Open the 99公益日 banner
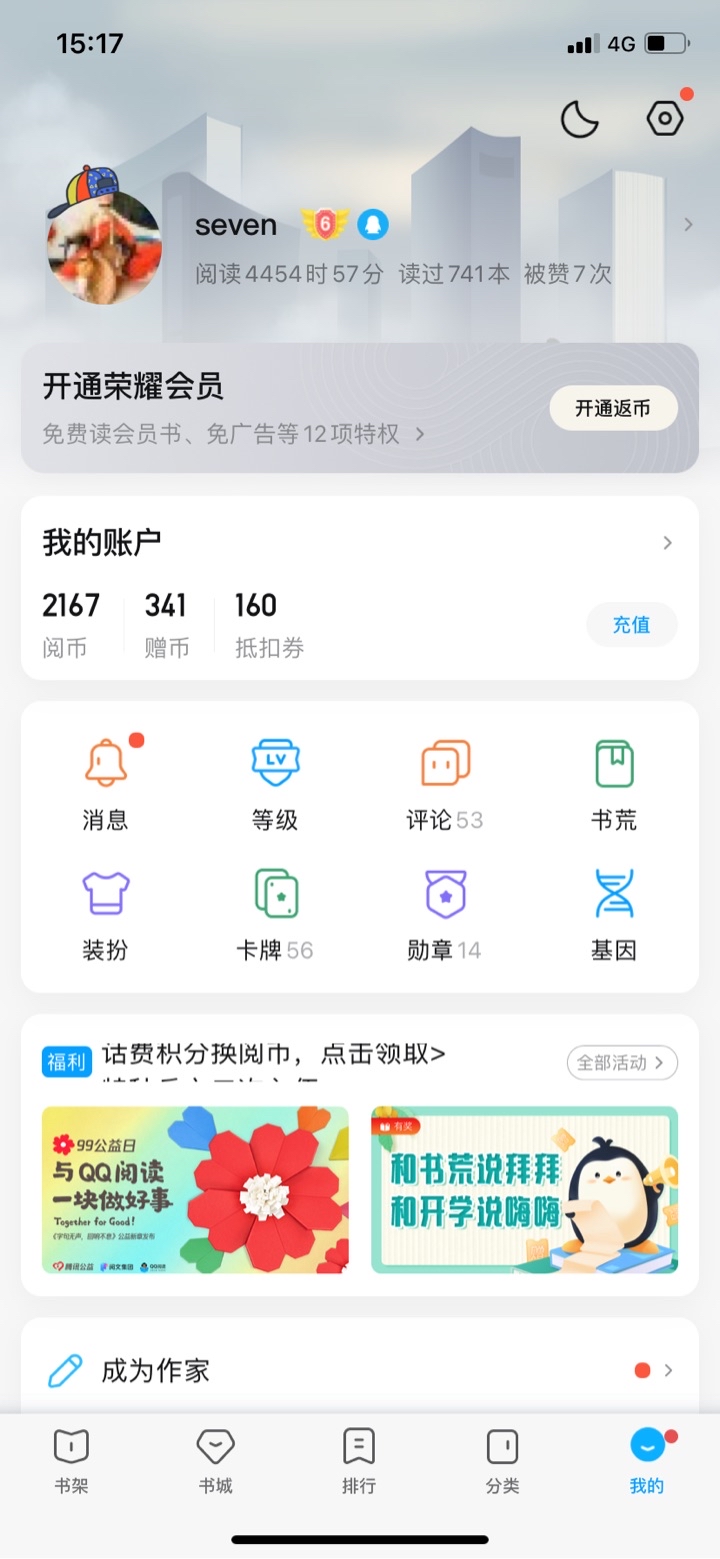Image resolution: width=720 pixels, height=1559 pixels. [x=195, y=1190]
